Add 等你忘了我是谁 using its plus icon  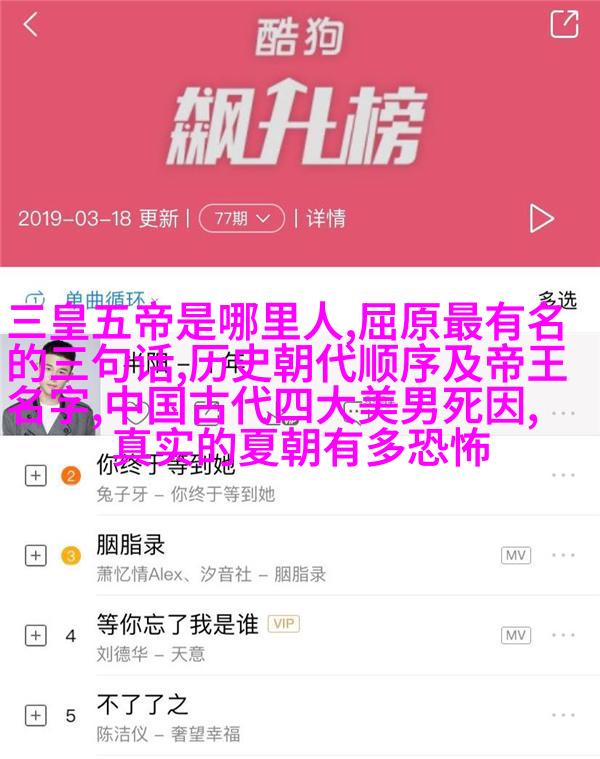34,635
